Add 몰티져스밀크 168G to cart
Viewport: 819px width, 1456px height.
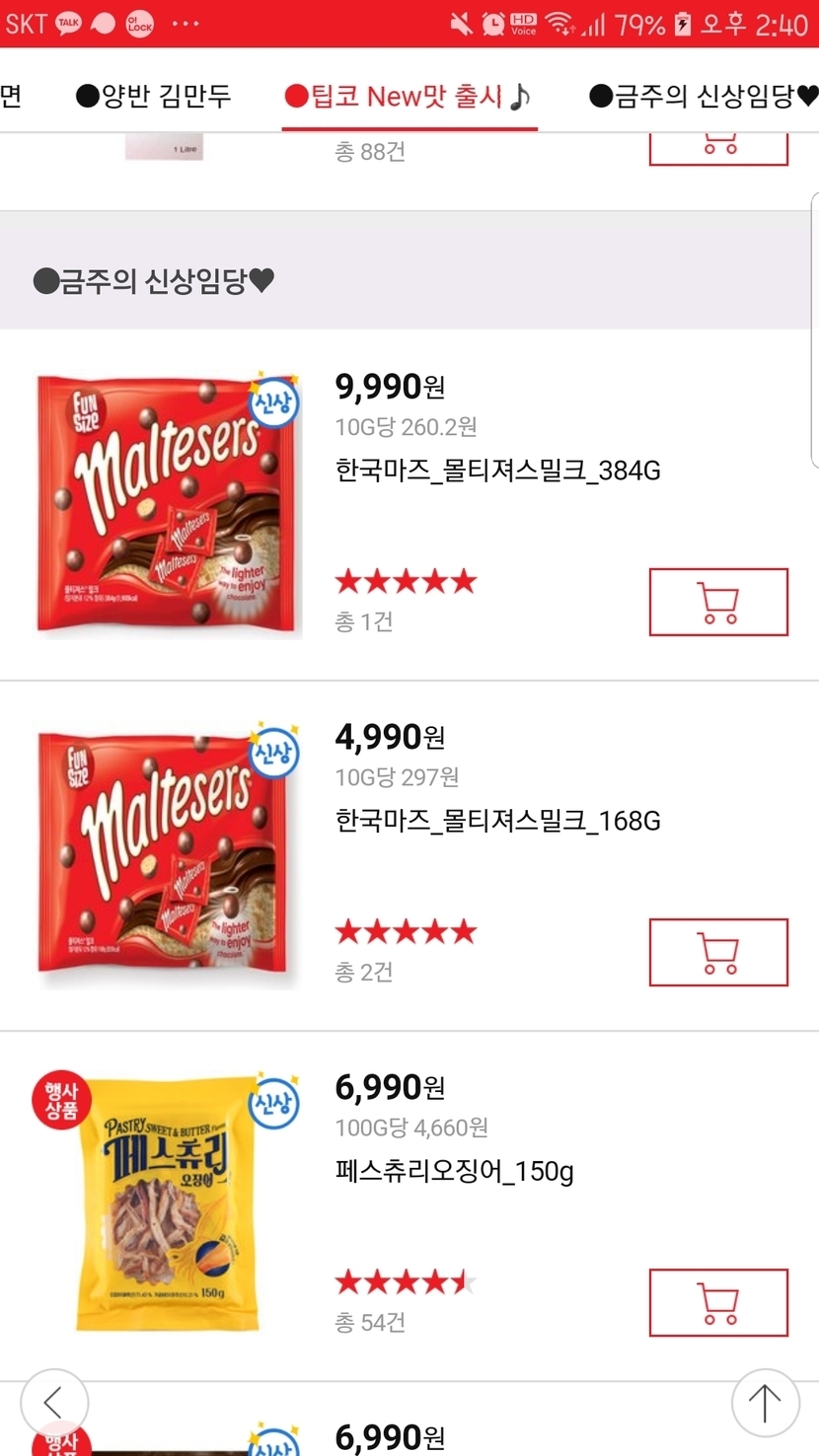pyautogui.click(x=717, y=952)
